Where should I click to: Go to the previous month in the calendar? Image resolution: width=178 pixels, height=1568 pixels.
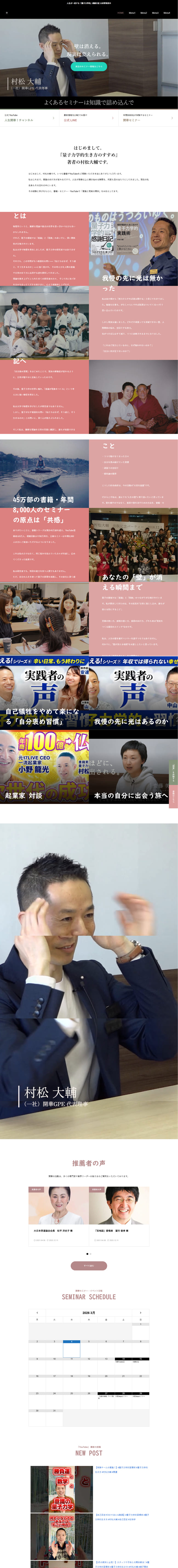37,1308
